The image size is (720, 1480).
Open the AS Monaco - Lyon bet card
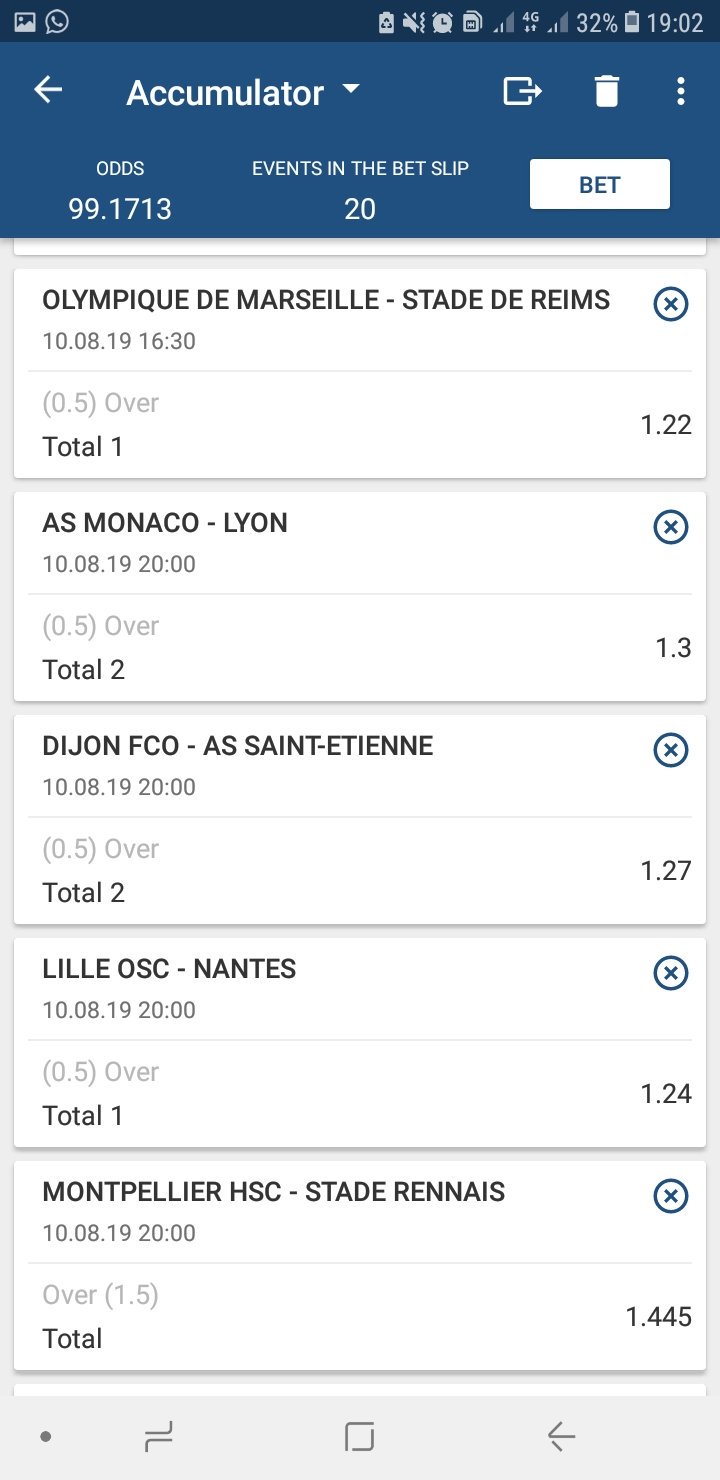[360, 596]
